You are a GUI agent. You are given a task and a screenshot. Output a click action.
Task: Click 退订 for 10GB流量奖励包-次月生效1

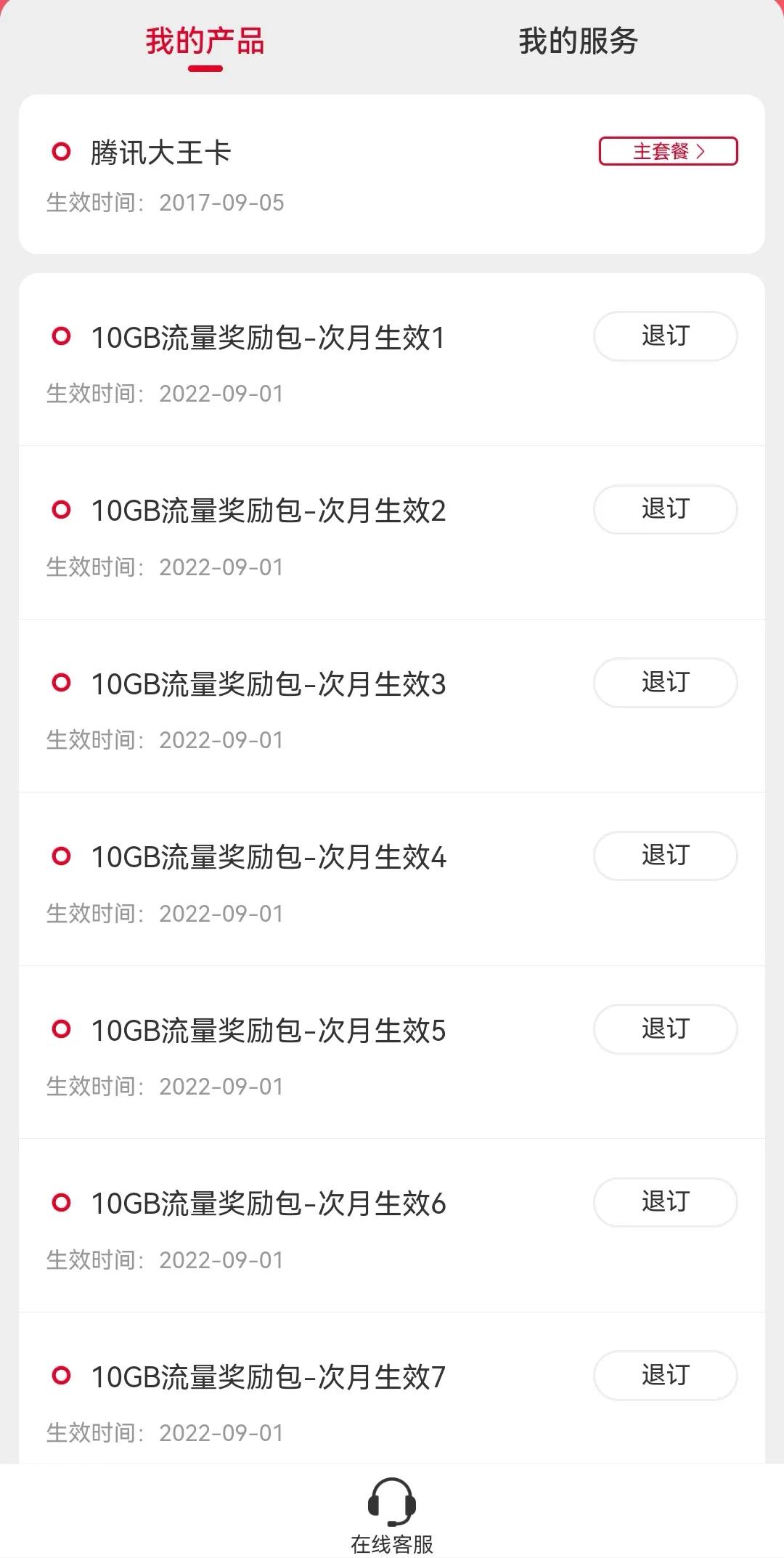(664, 336)
